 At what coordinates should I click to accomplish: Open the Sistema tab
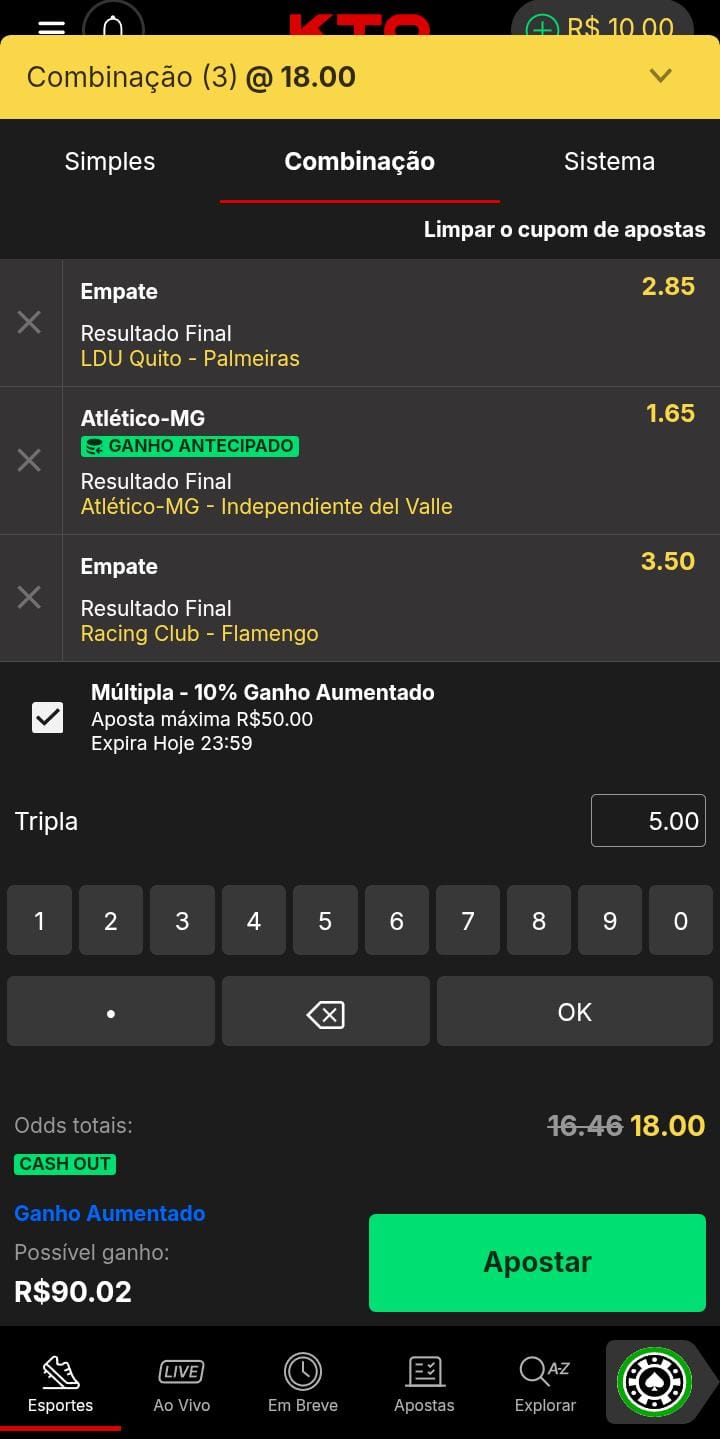[x=609, y=161]
